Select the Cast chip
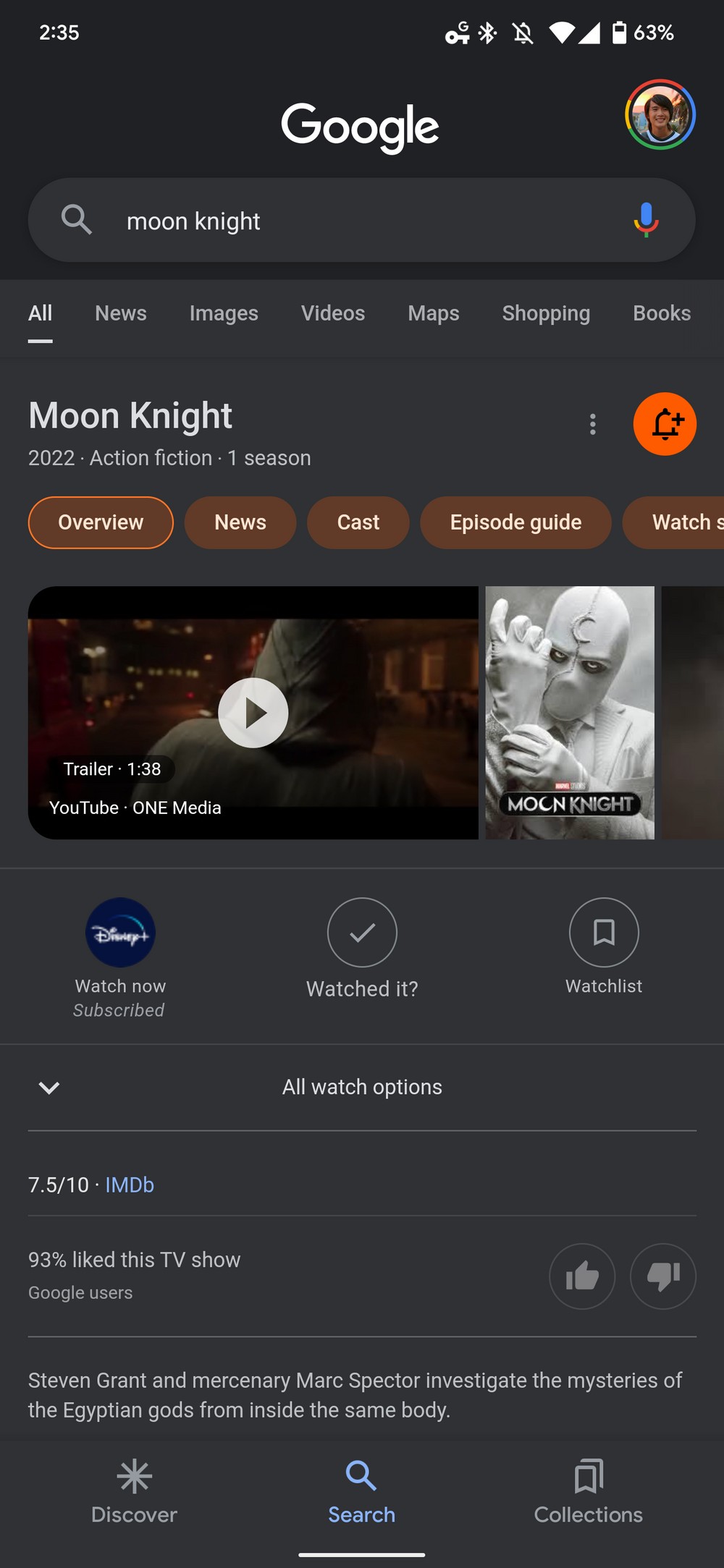 358,522
